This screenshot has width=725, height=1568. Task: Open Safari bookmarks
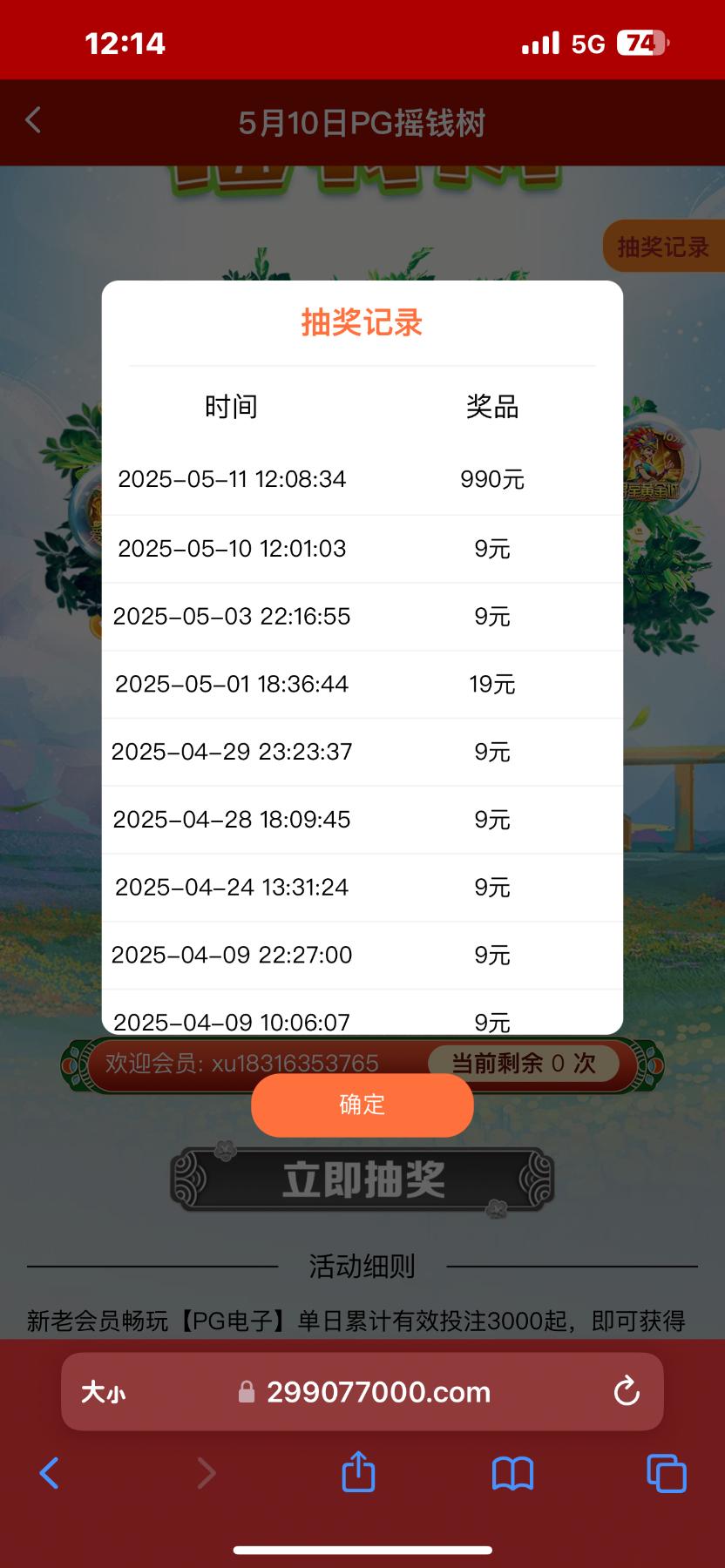(512, 1473)
